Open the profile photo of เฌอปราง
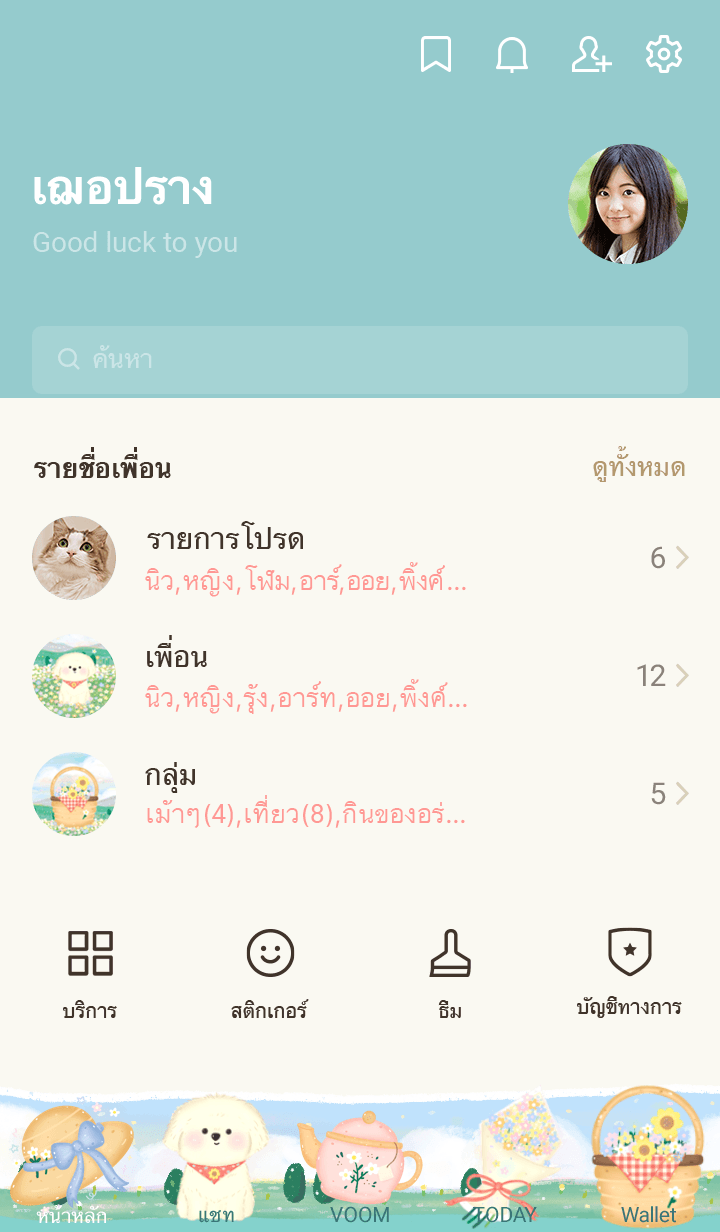Viewport: 720px width, 1232px height. (x=627, y=204)
